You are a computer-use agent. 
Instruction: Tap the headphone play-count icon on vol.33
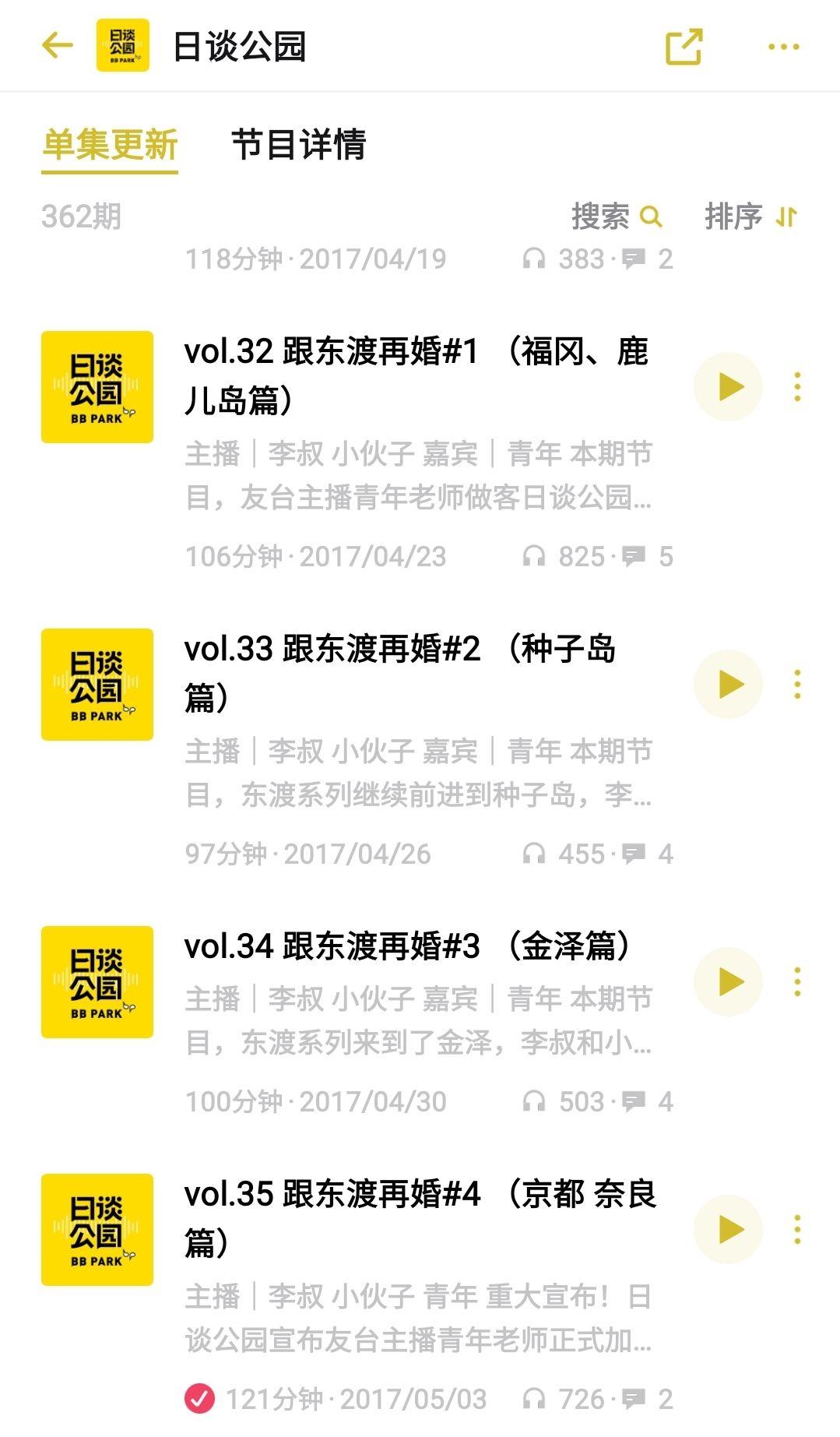(535, 854)
